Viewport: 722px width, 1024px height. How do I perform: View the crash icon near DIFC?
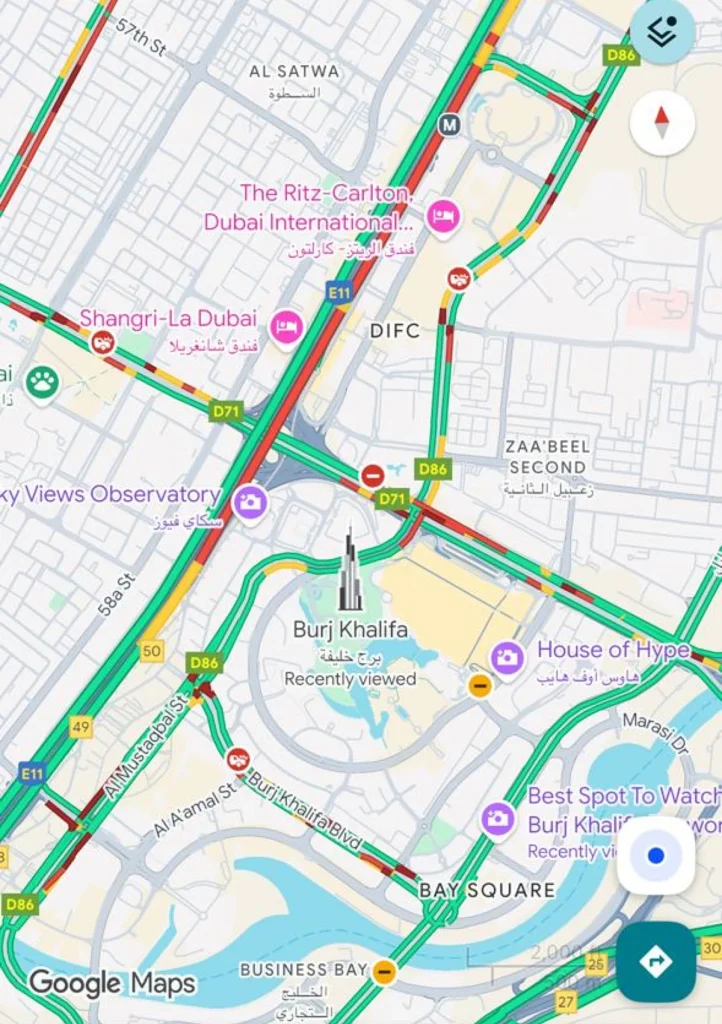click(x=459, y=279)
